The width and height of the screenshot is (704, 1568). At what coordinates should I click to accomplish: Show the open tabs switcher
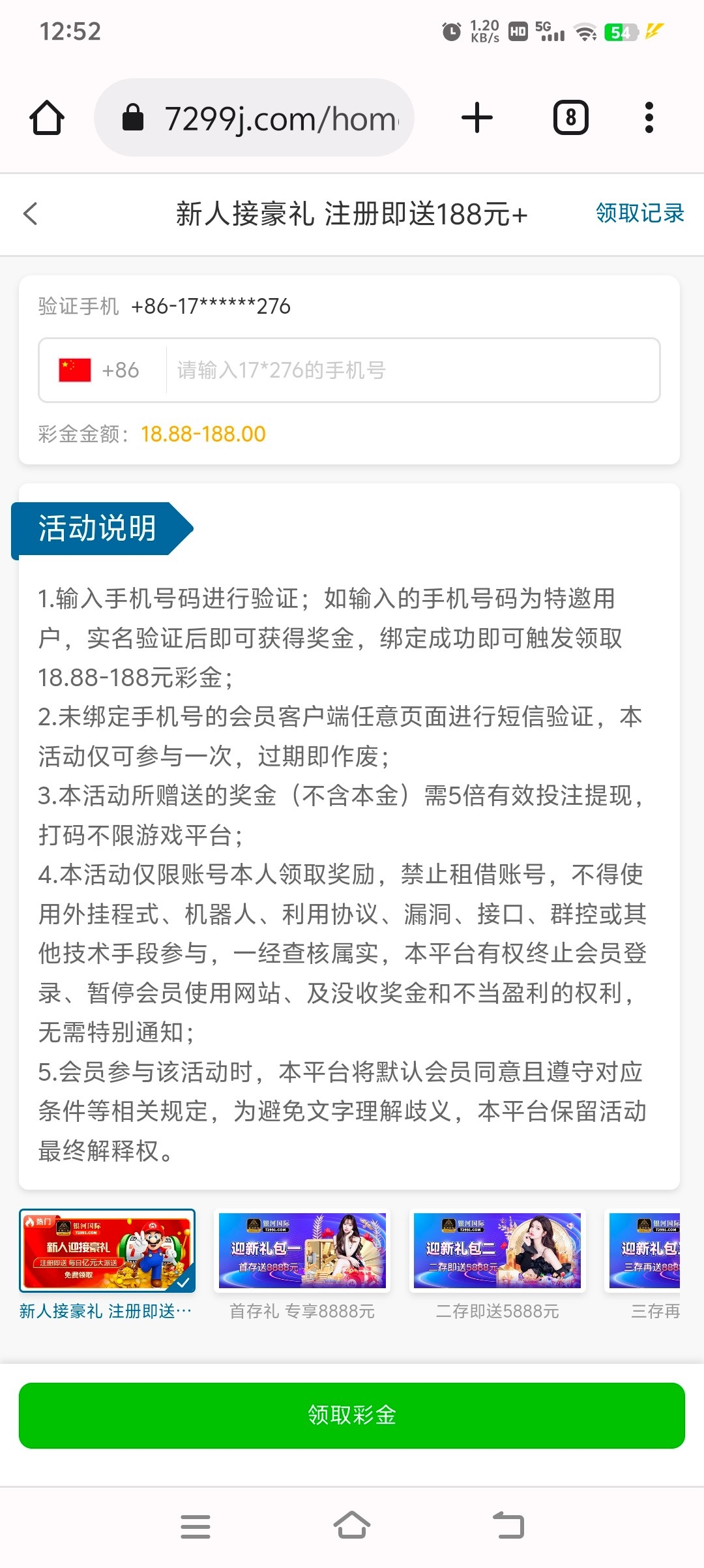coord(571,118)
